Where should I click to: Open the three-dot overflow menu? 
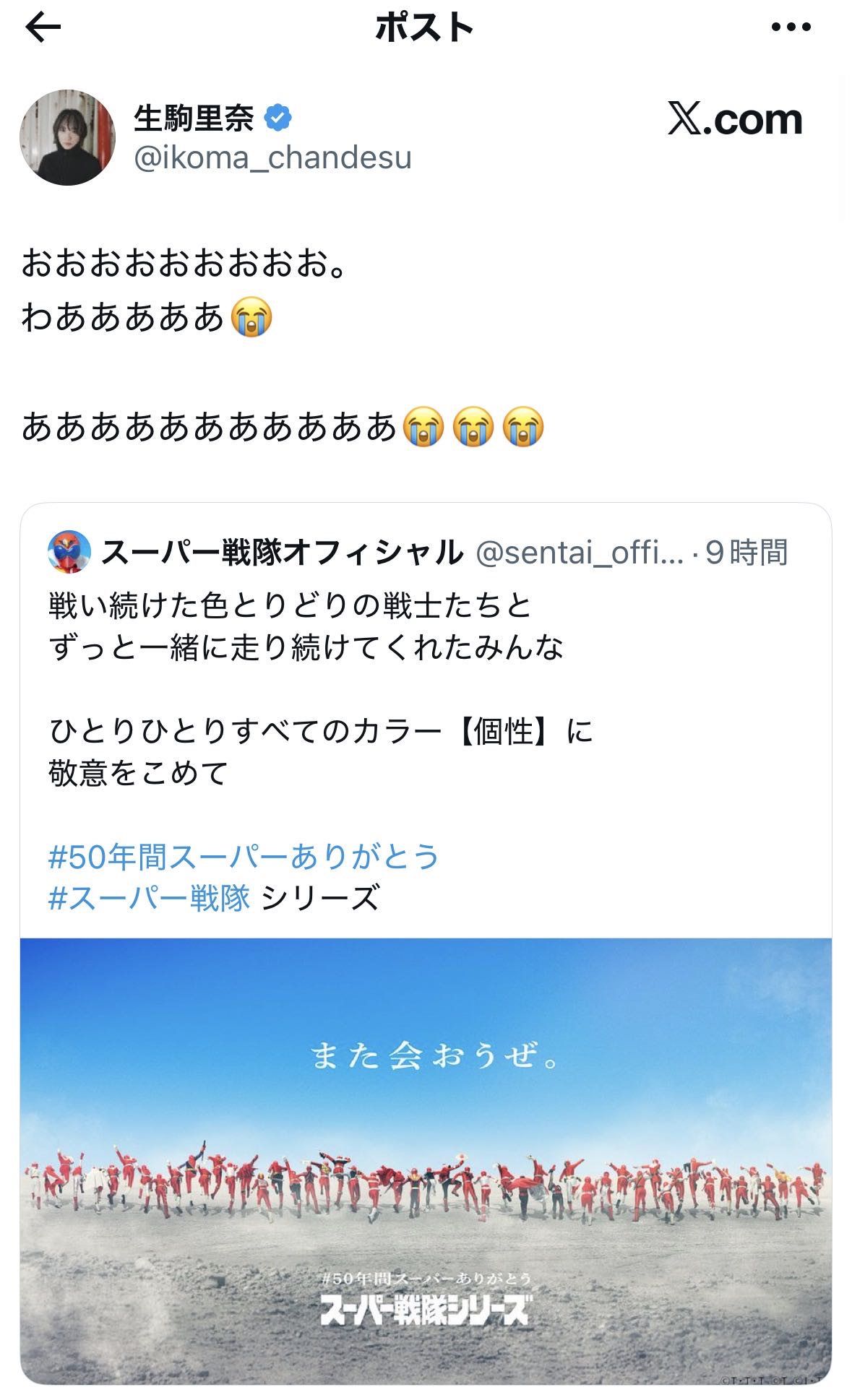tap(791, 28)
